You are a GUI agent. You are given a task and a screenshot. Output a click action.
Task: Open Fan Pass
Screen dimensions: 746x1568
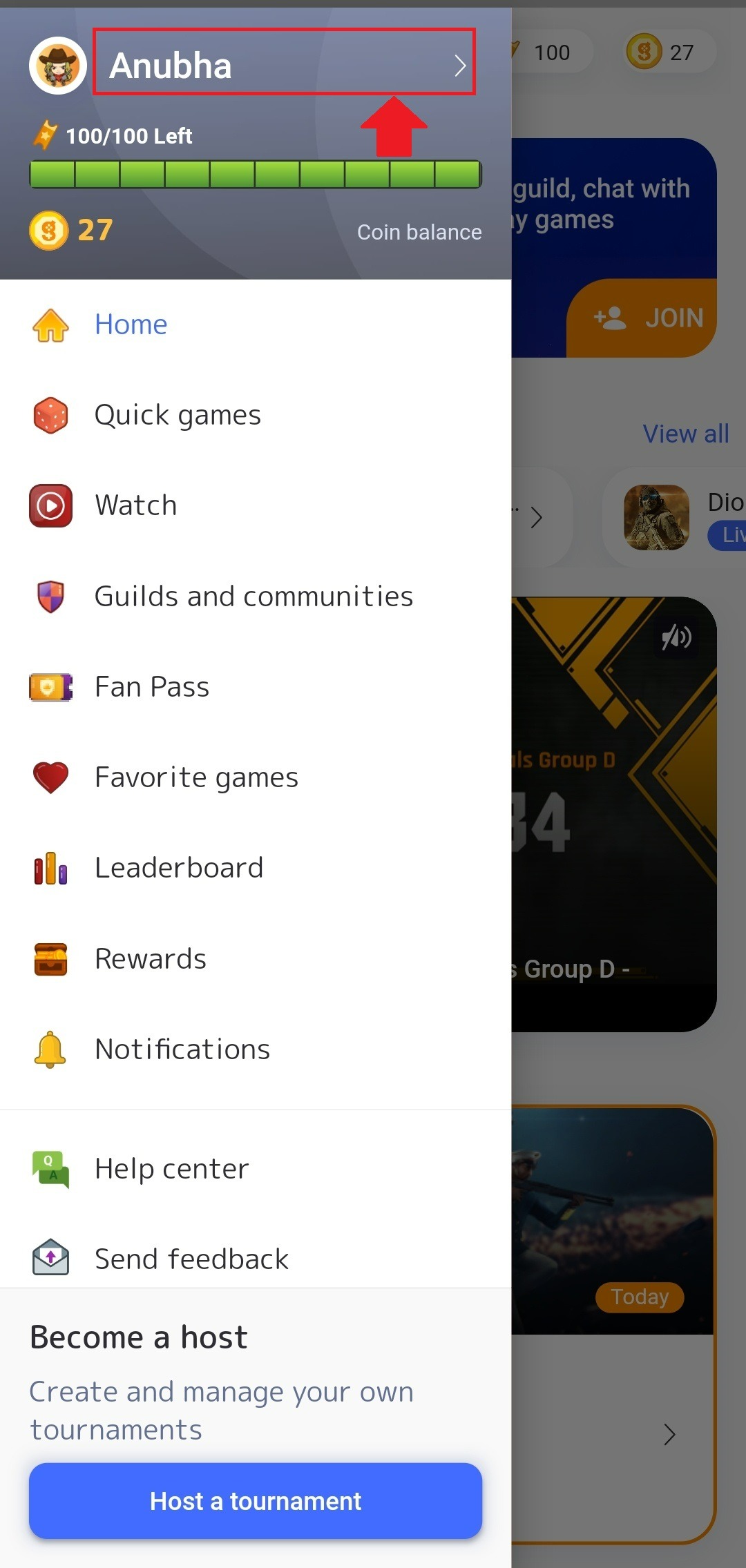[152, 687]
